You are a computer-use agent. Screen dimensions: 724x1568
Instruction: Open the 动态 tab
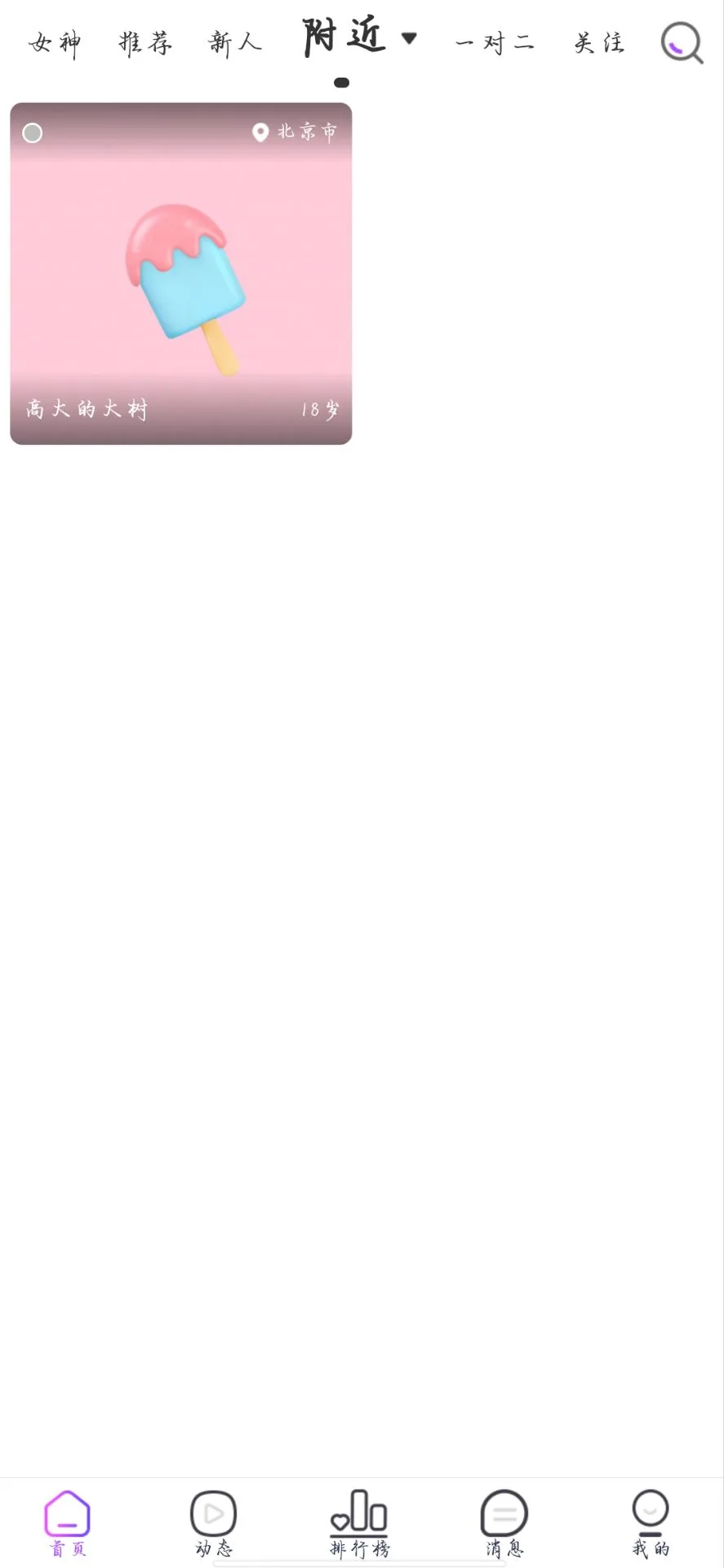[x=213, y=1524]
